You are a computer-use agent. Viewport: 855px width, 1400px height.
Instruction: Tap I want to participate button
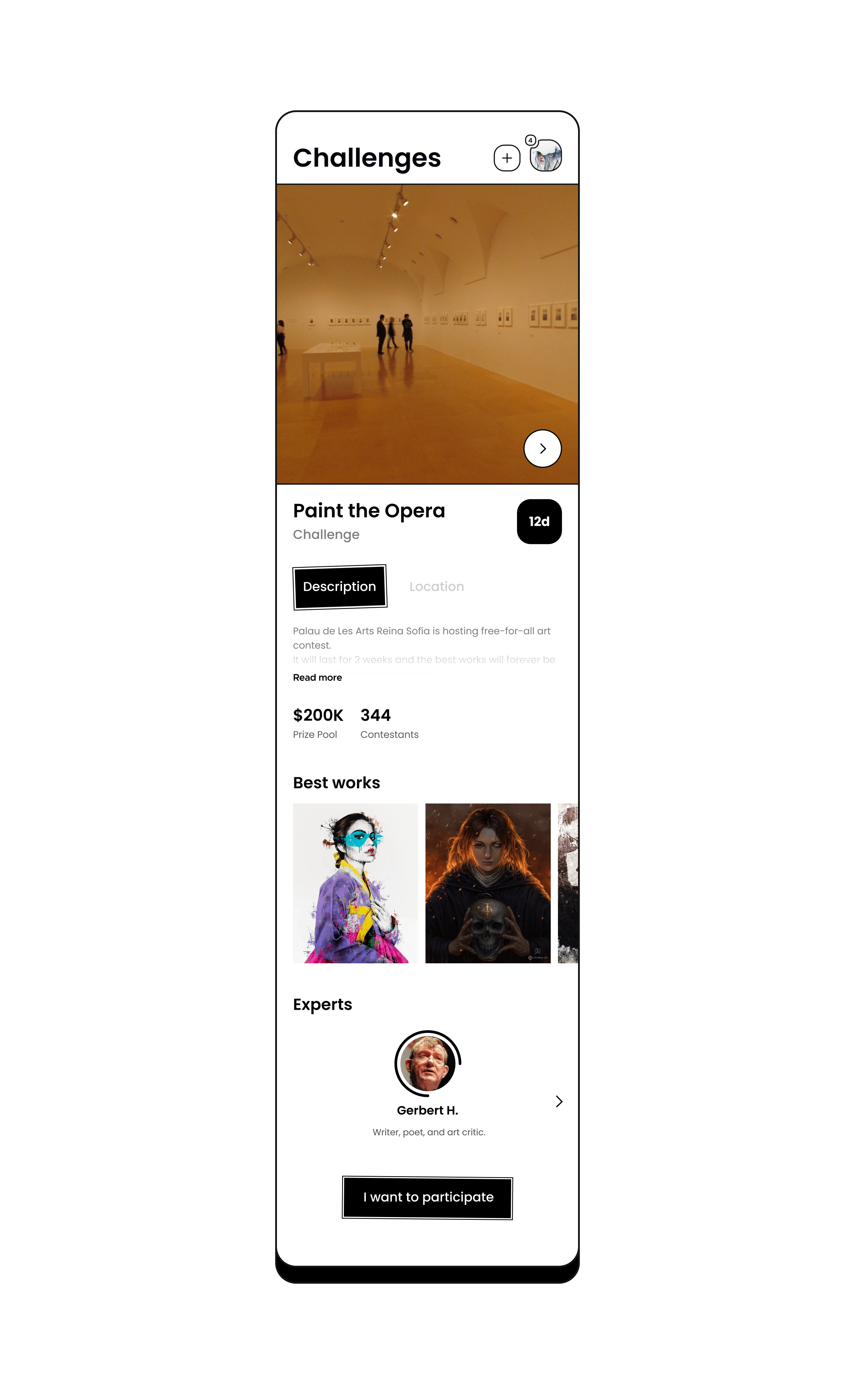pos(427,1197)
